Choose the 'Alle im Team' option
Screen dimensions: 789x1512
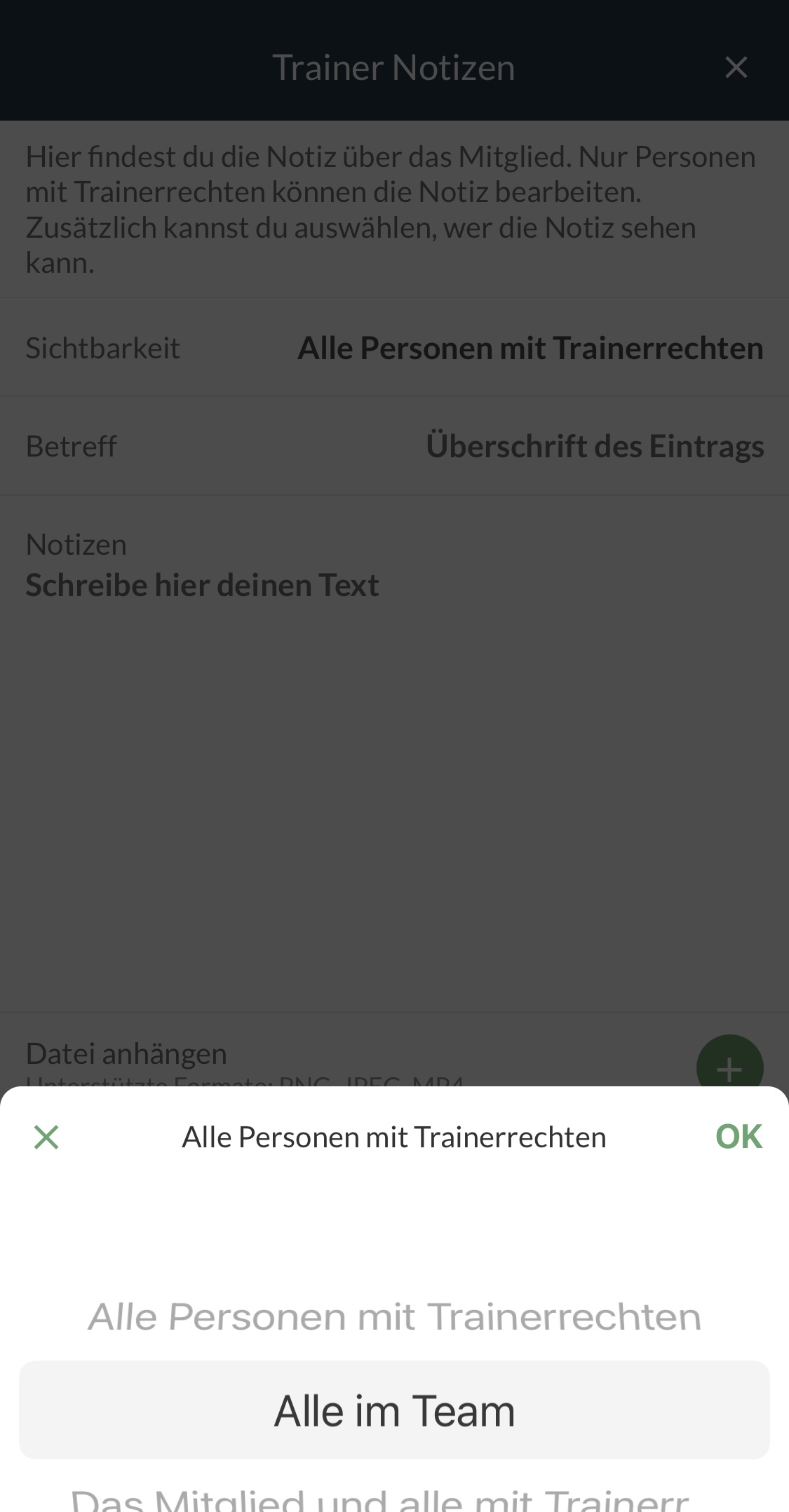(x=394, y=1410)
